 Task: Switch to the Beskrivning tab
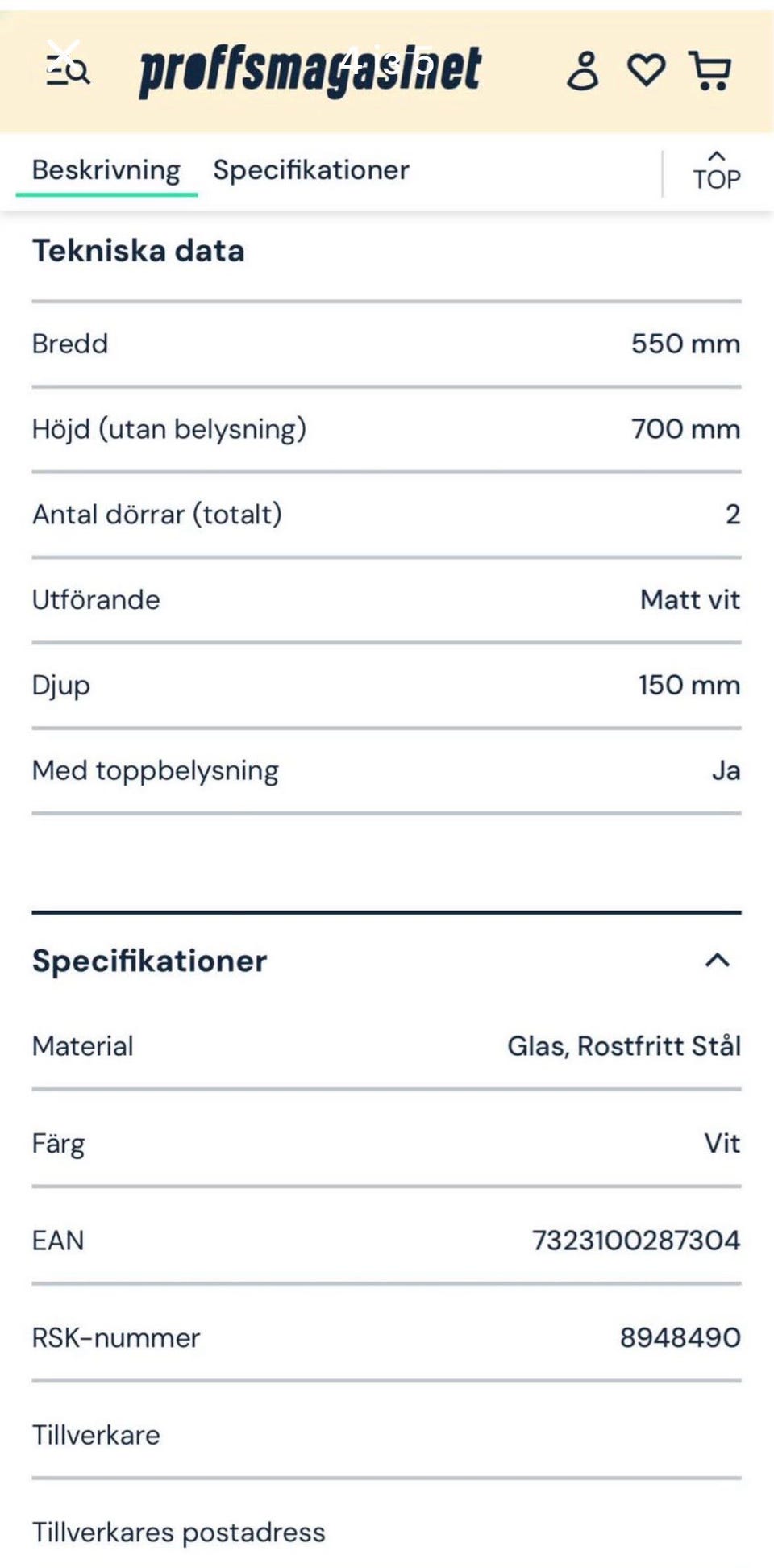(x=106, y=170)
